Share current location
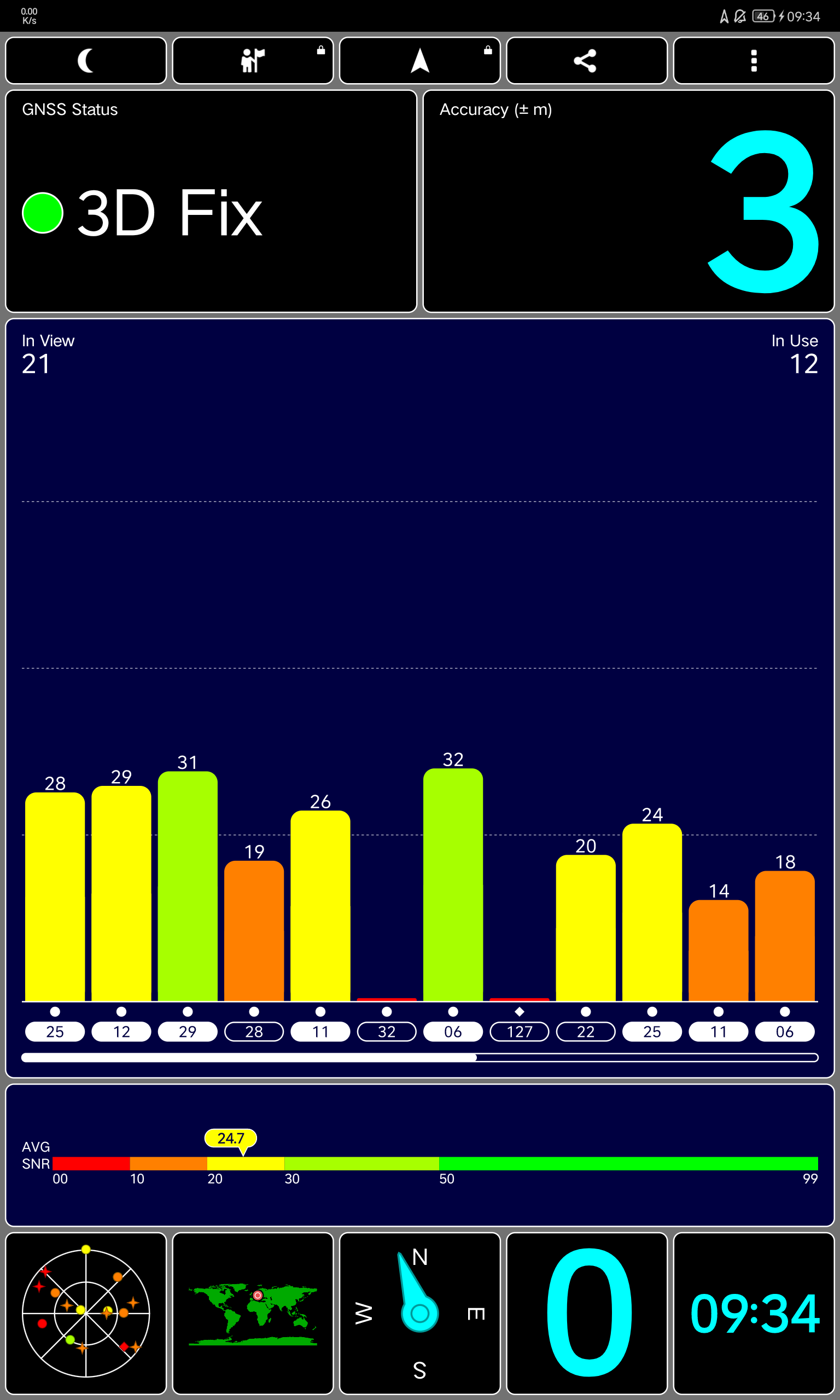Screen dimensions: 840x1400 586,61
